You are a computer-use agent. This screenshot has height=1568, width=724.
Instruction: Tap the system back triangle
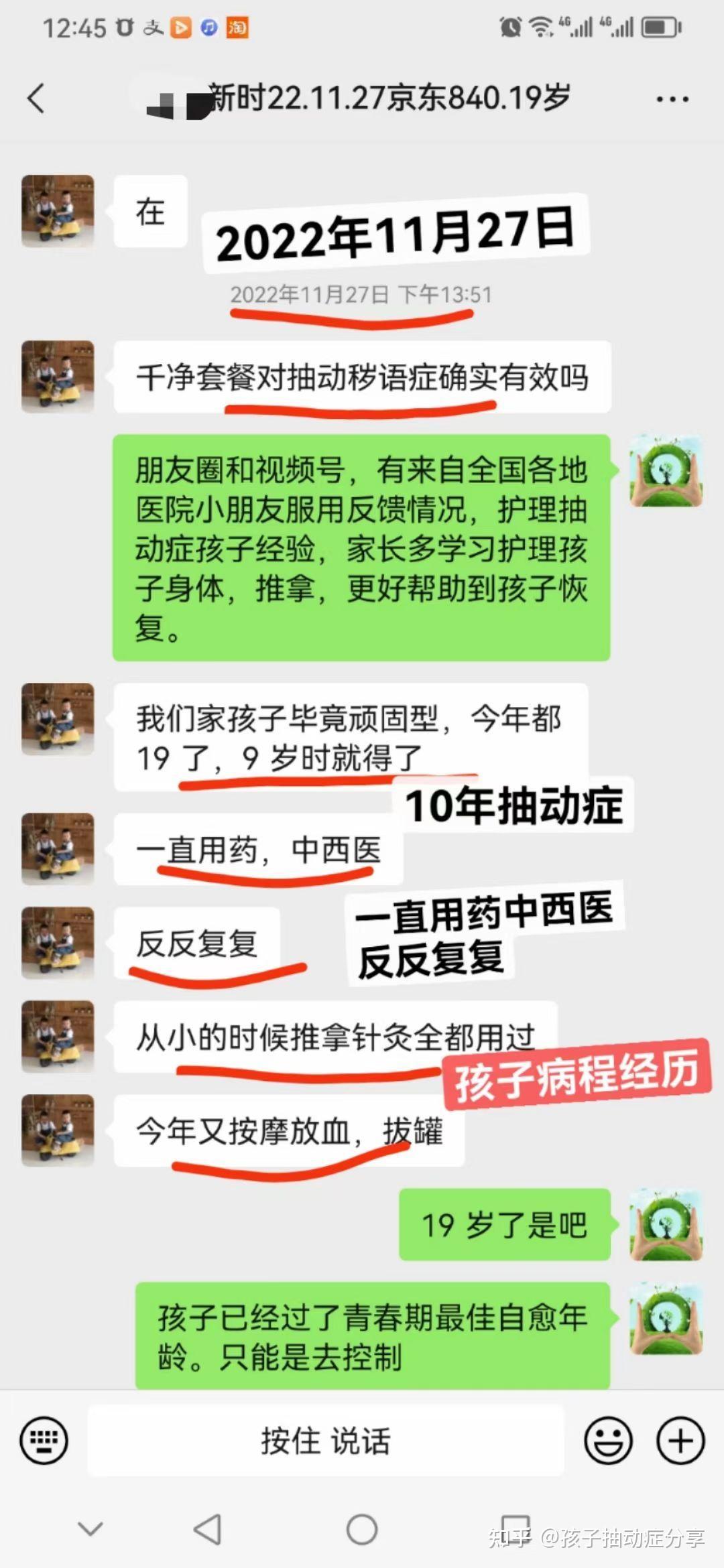tap(207, 1530)
